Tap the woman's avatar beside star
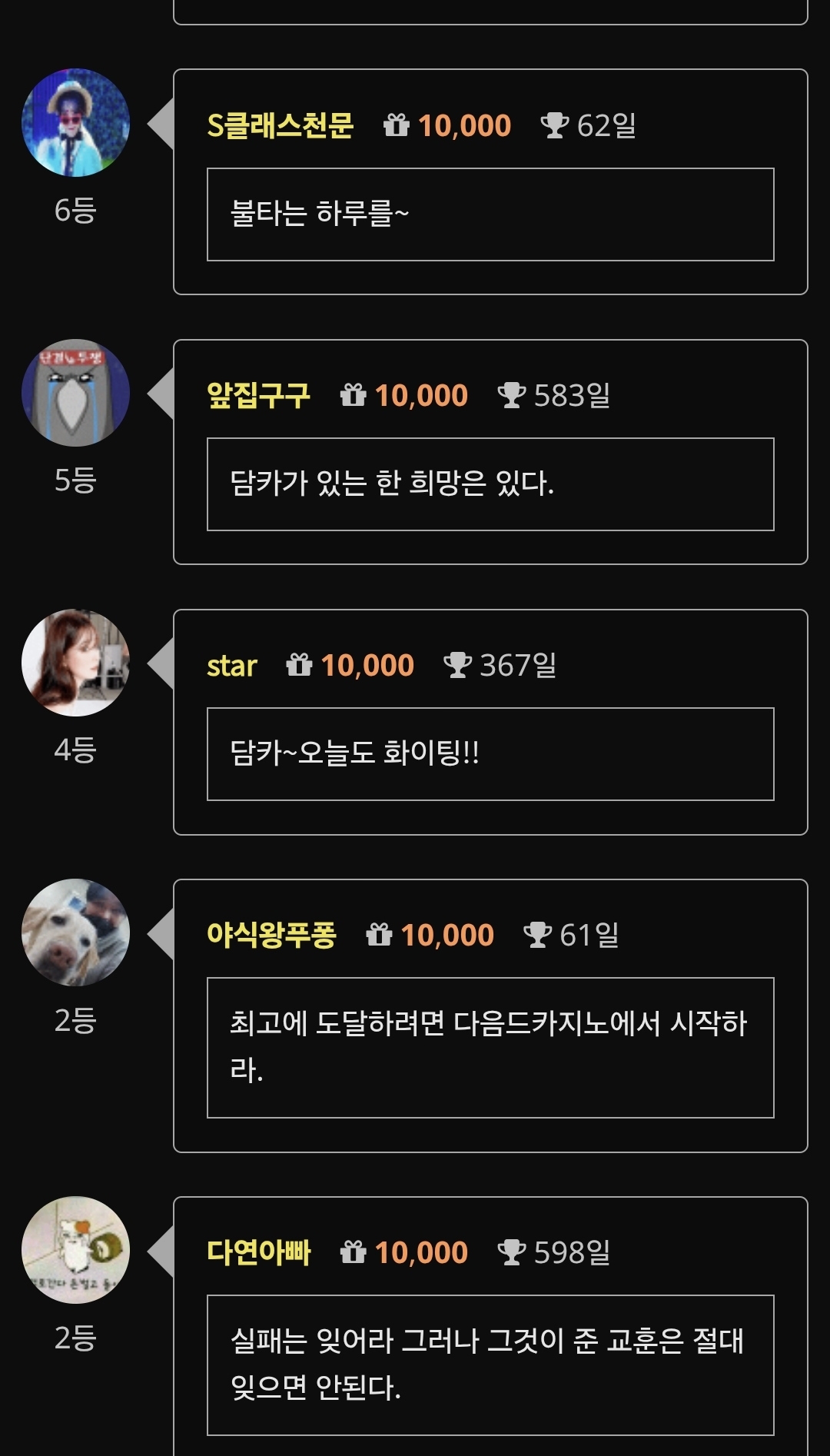Viewport: 830px width, 1456px height. (75, 663)
